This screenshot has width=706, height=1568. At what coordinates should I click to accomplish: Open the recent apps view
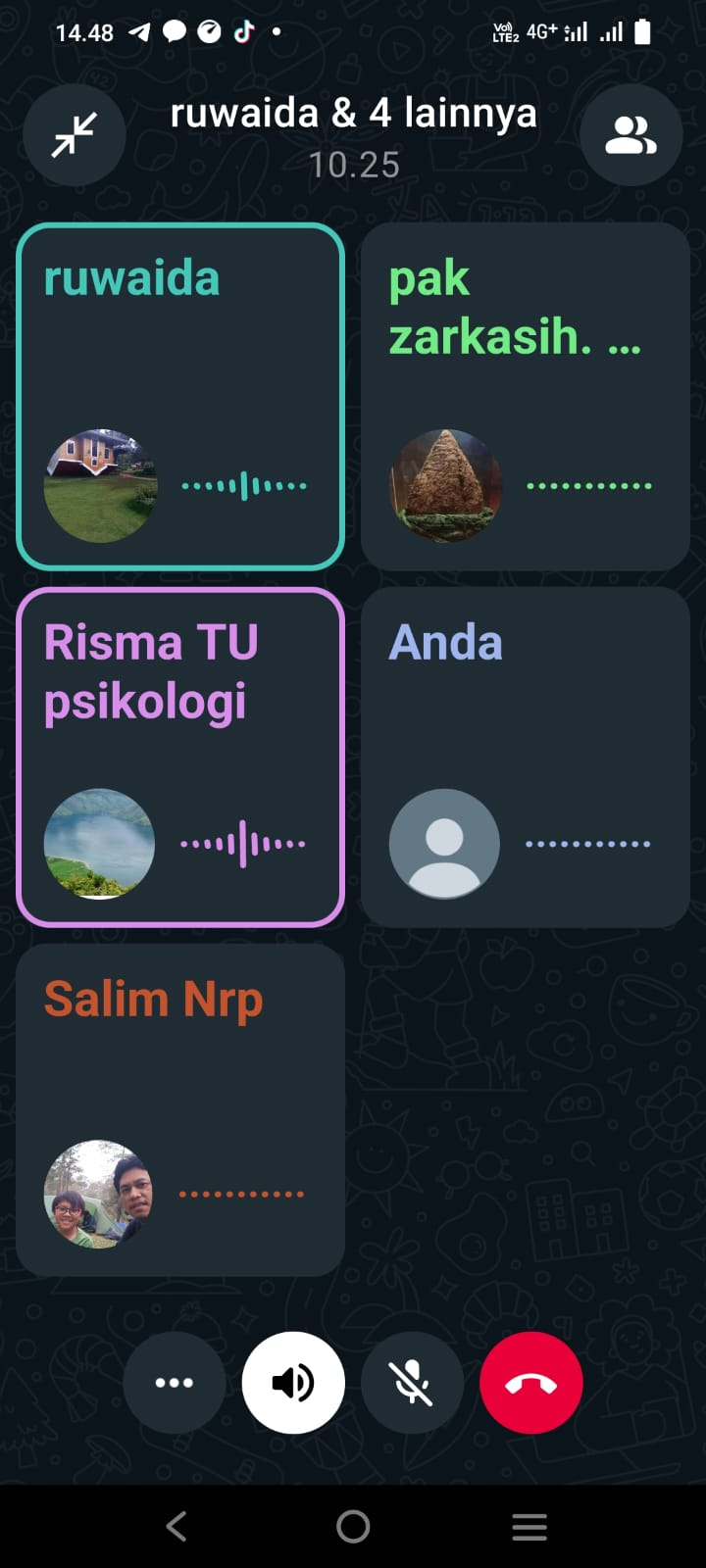(x=529, y=1526)
